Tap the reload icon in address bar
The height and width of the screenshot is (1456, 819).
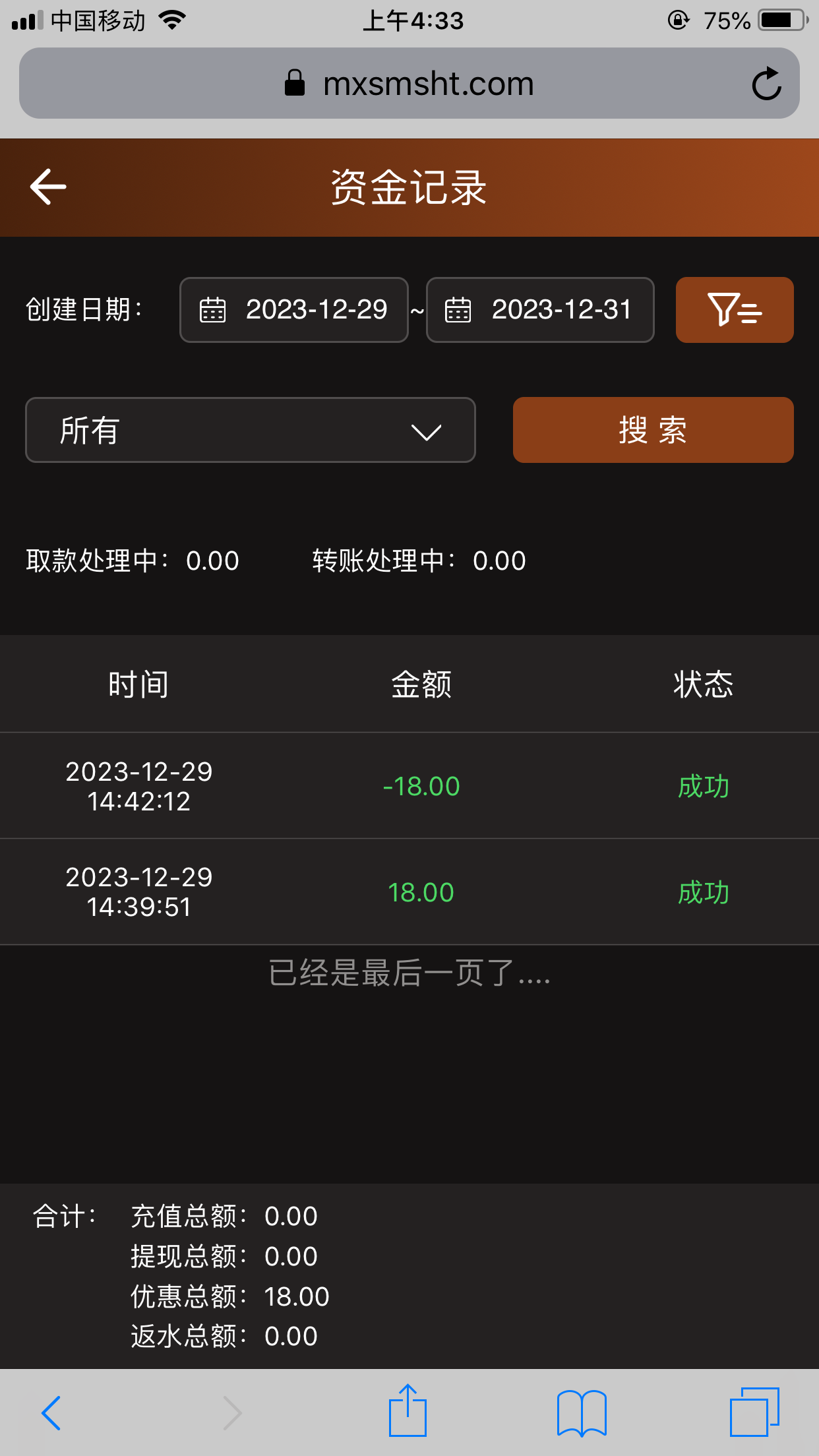coord(768,82)
